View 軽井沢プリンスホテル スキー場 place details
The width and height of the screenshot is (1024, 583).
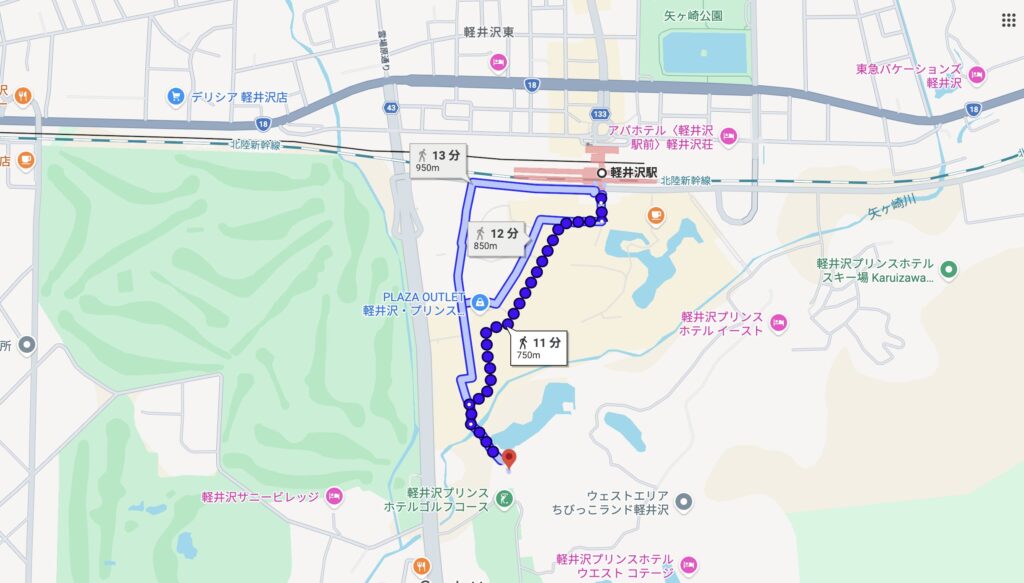(949, 268)
